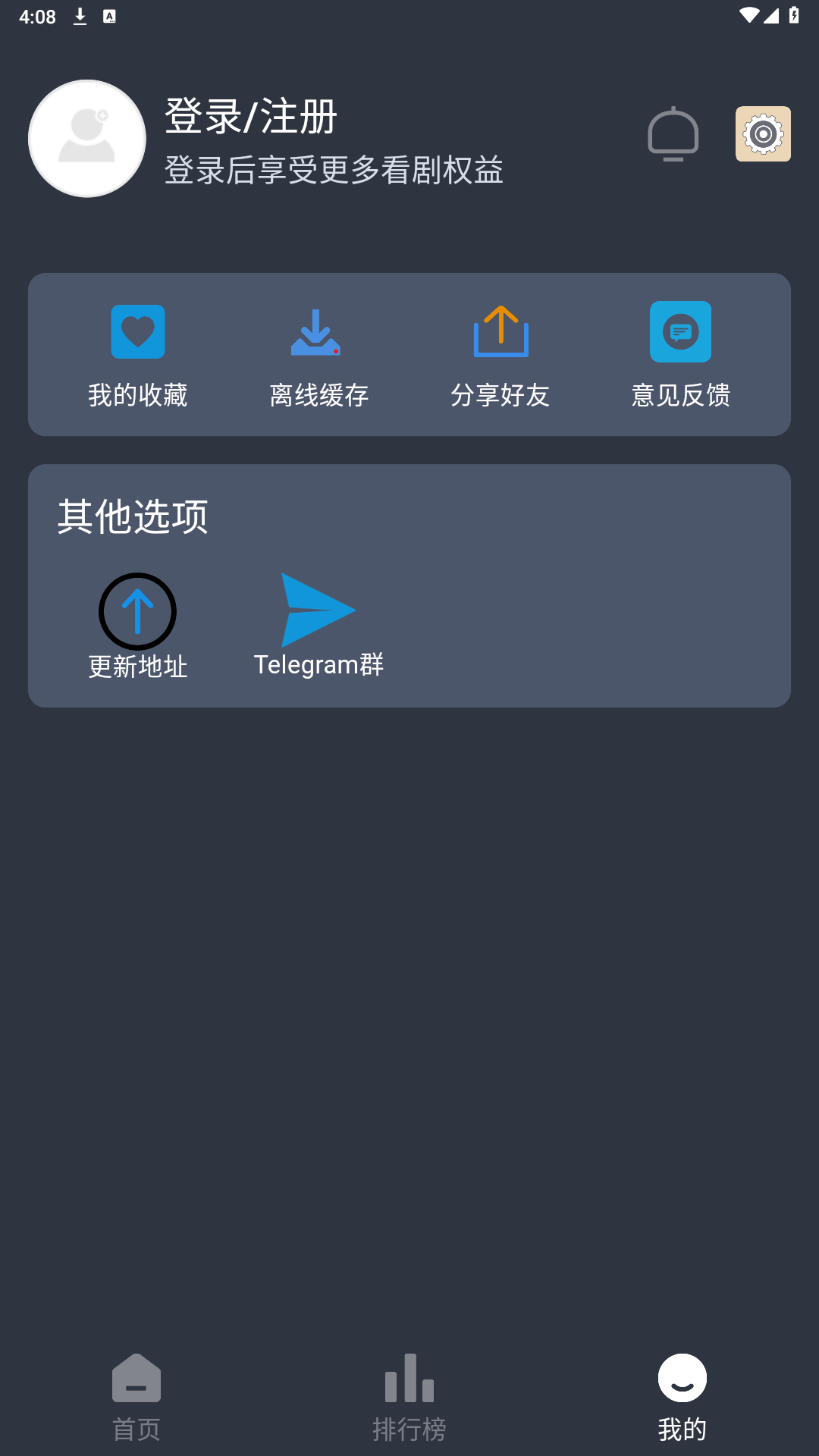Open the notification bell
The image size is (819, 1456).
(x=673, y=134)
